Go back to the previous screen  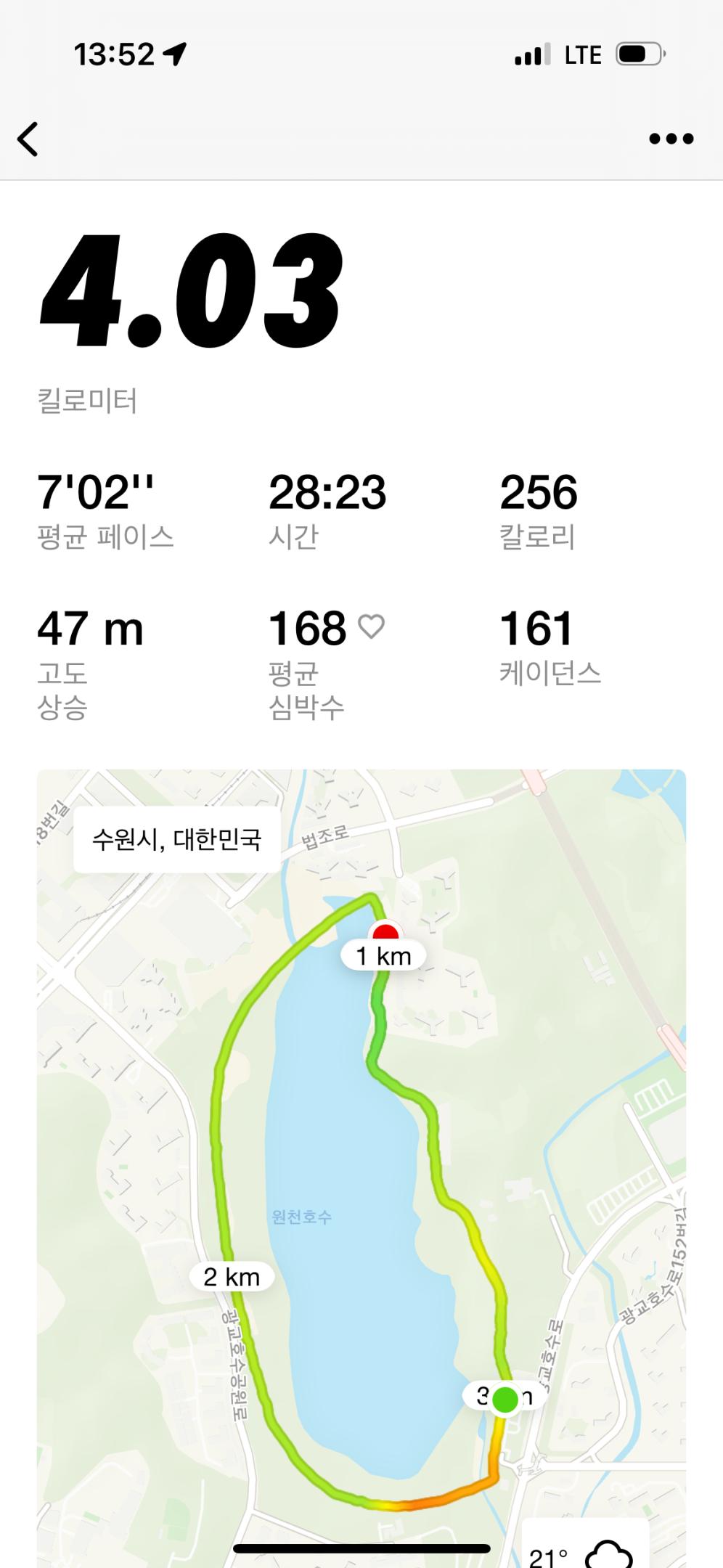[x=28, y=139]
